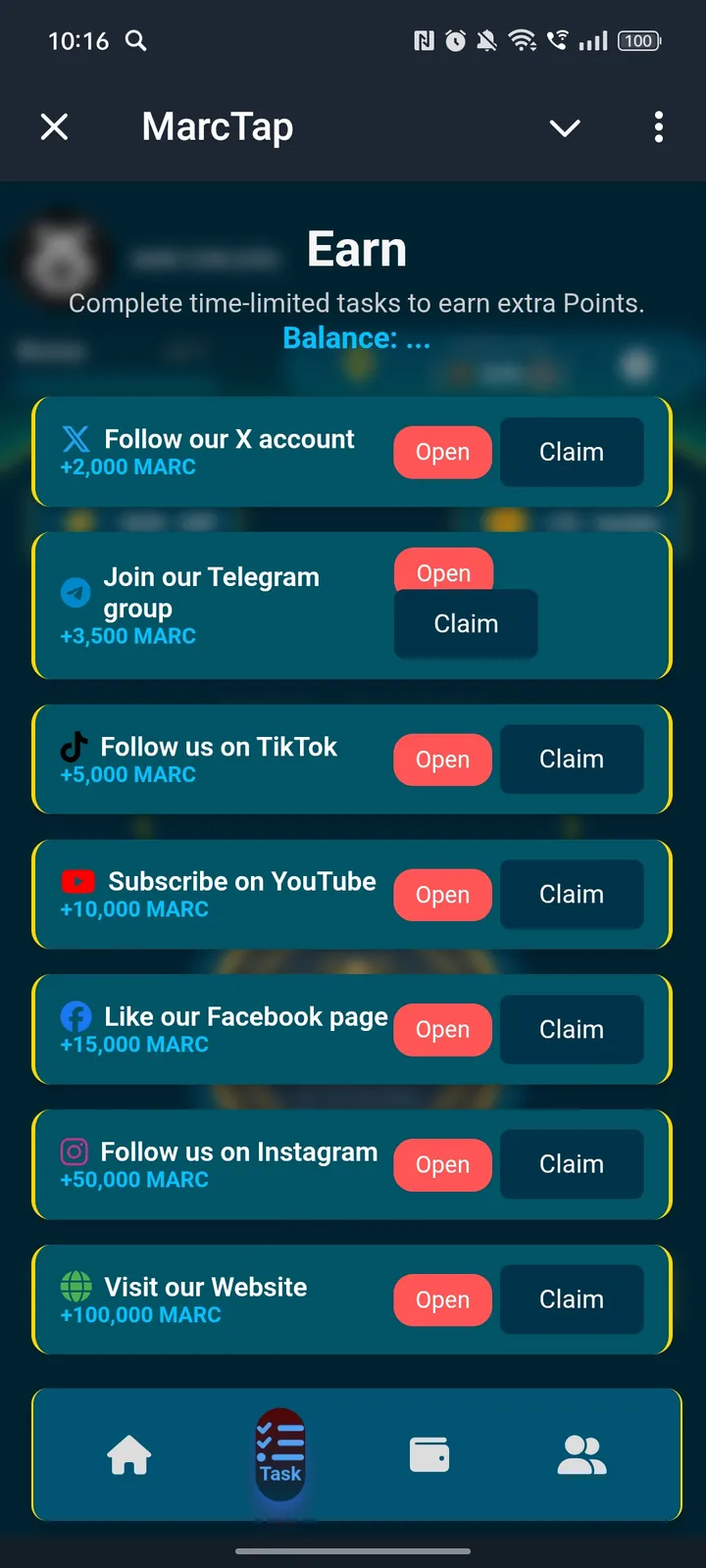This screenshot has width=706, height=1568.
Task: Claim the Facebook page reward
Action: pos(572,1030)
